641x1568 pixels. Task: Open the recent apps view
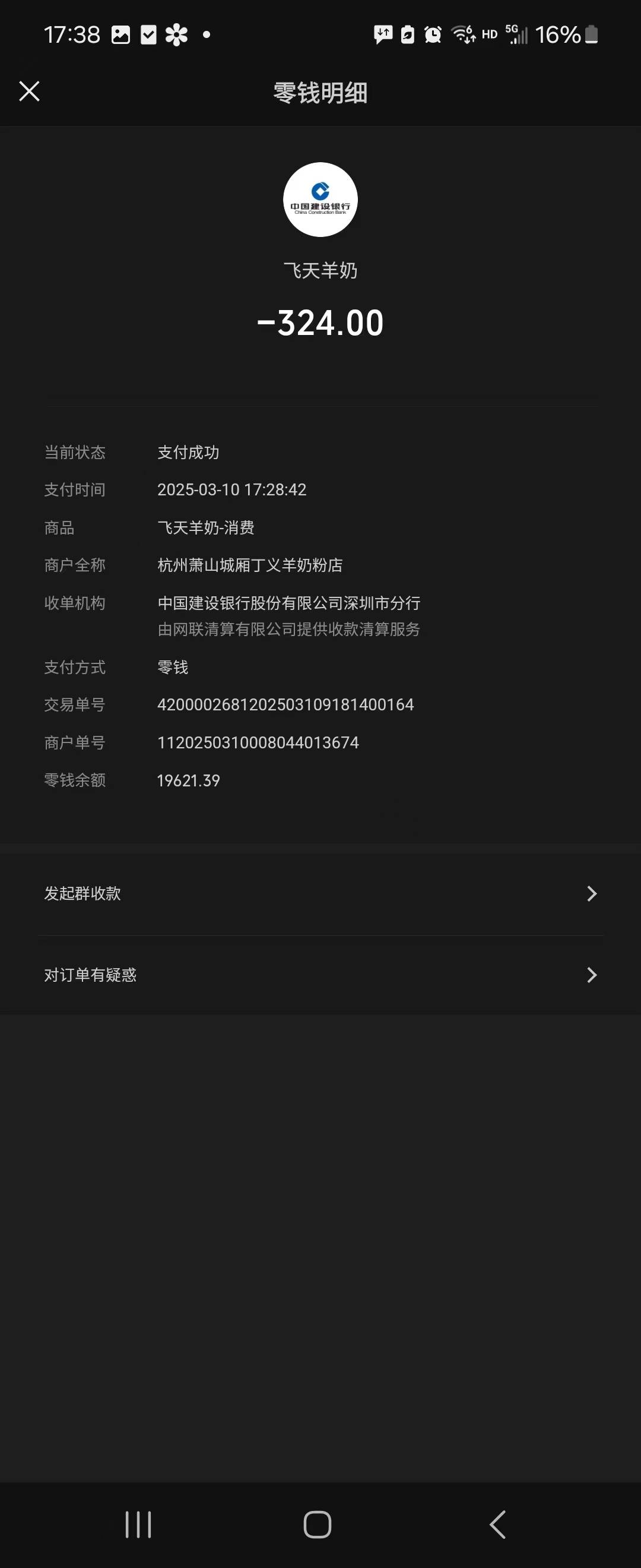click(x=138, y=1524)
